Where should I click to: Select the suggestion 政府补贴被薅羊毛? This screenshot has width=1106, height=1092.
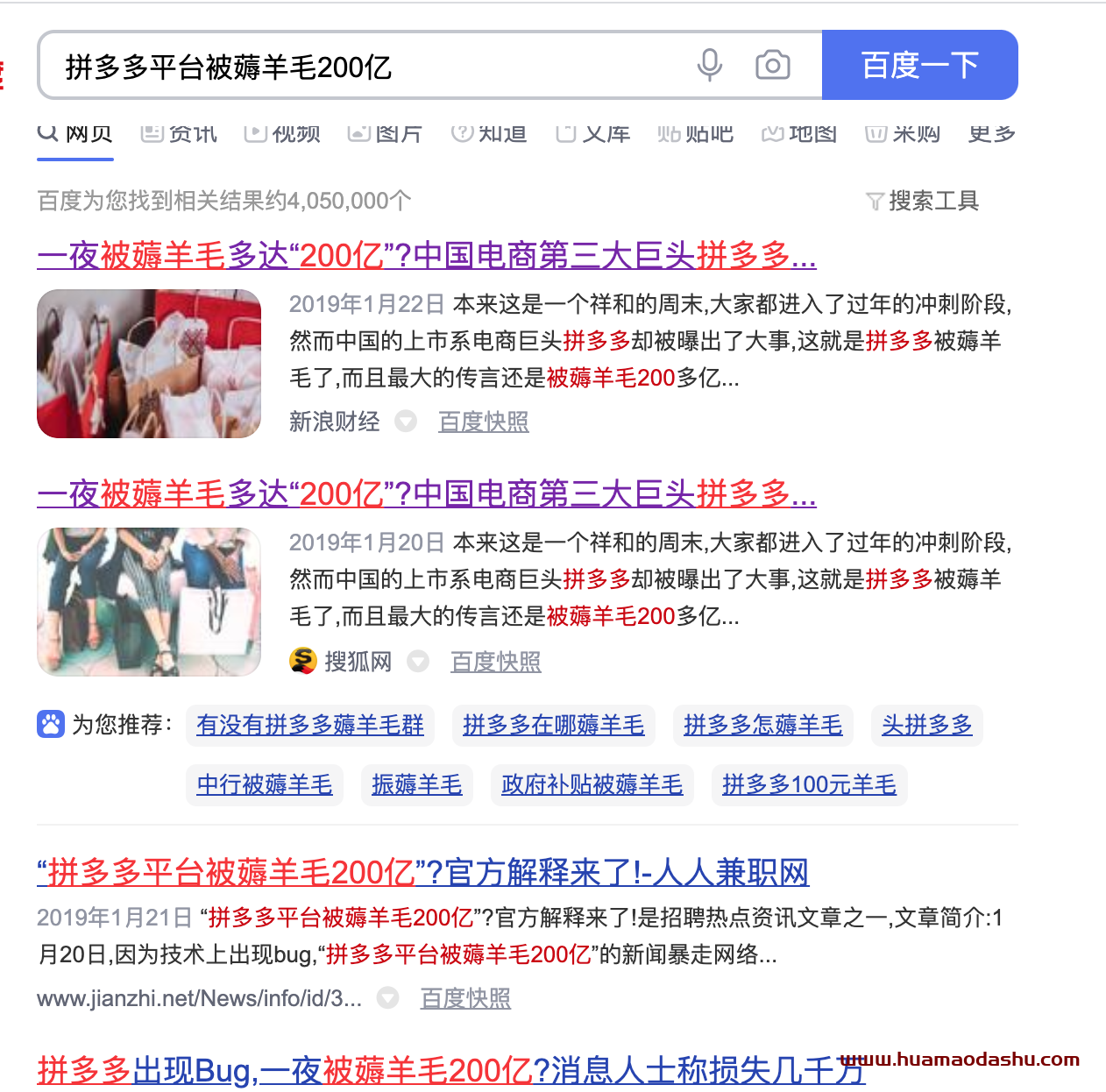pyautogui.click(x=592, y=784)
